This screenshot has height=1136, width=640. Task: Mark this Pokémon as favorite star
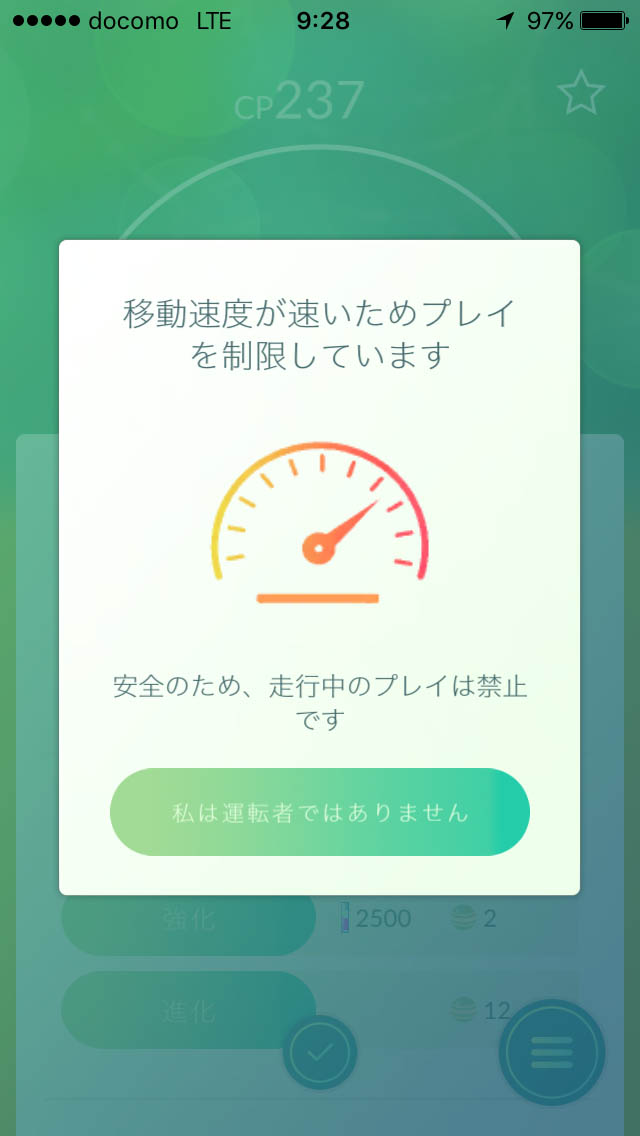coord(580,94)
